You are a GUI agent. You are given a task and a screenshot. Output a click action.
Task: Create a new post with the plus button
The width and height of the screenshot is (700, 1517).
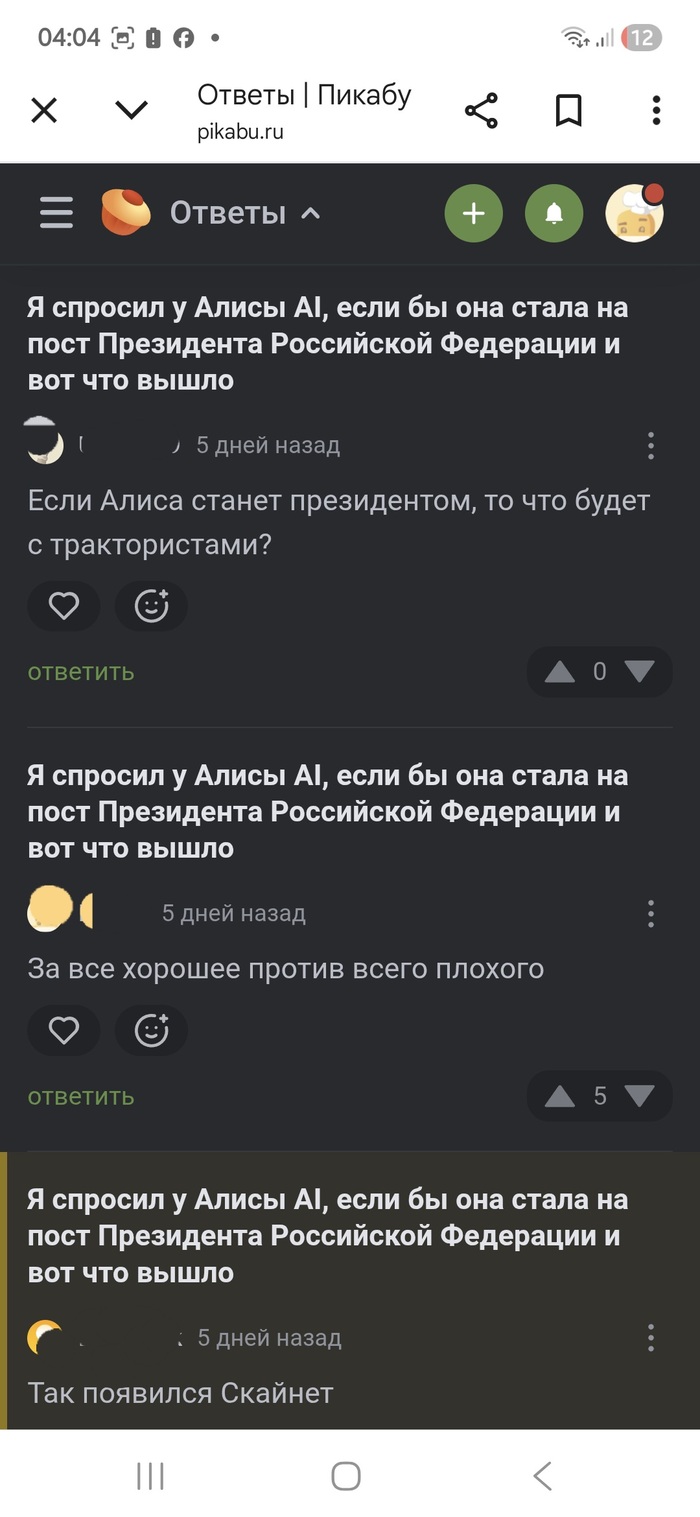473,213
